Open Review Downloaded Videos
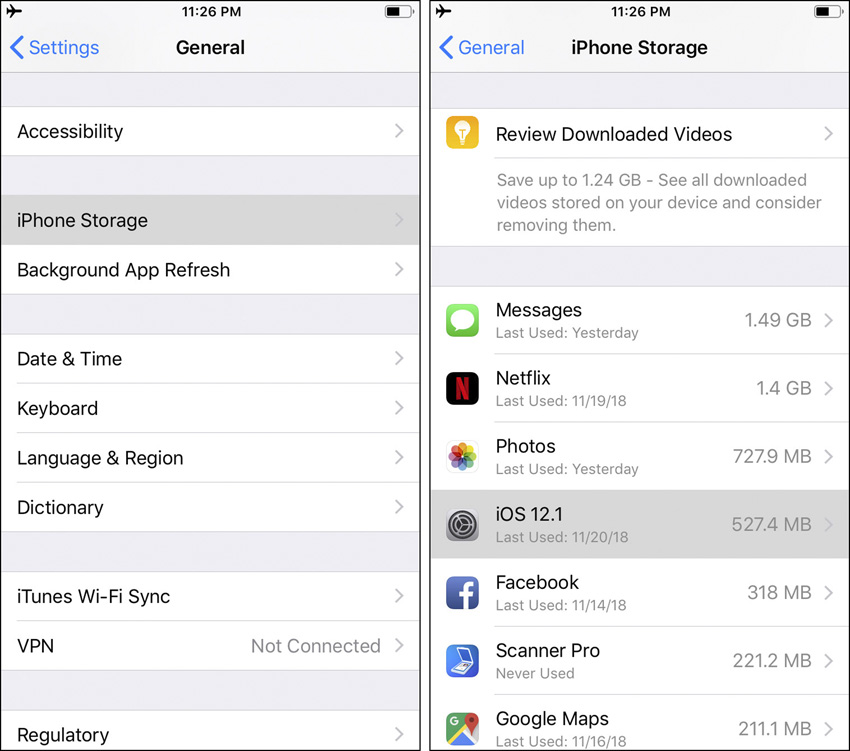 640,134
